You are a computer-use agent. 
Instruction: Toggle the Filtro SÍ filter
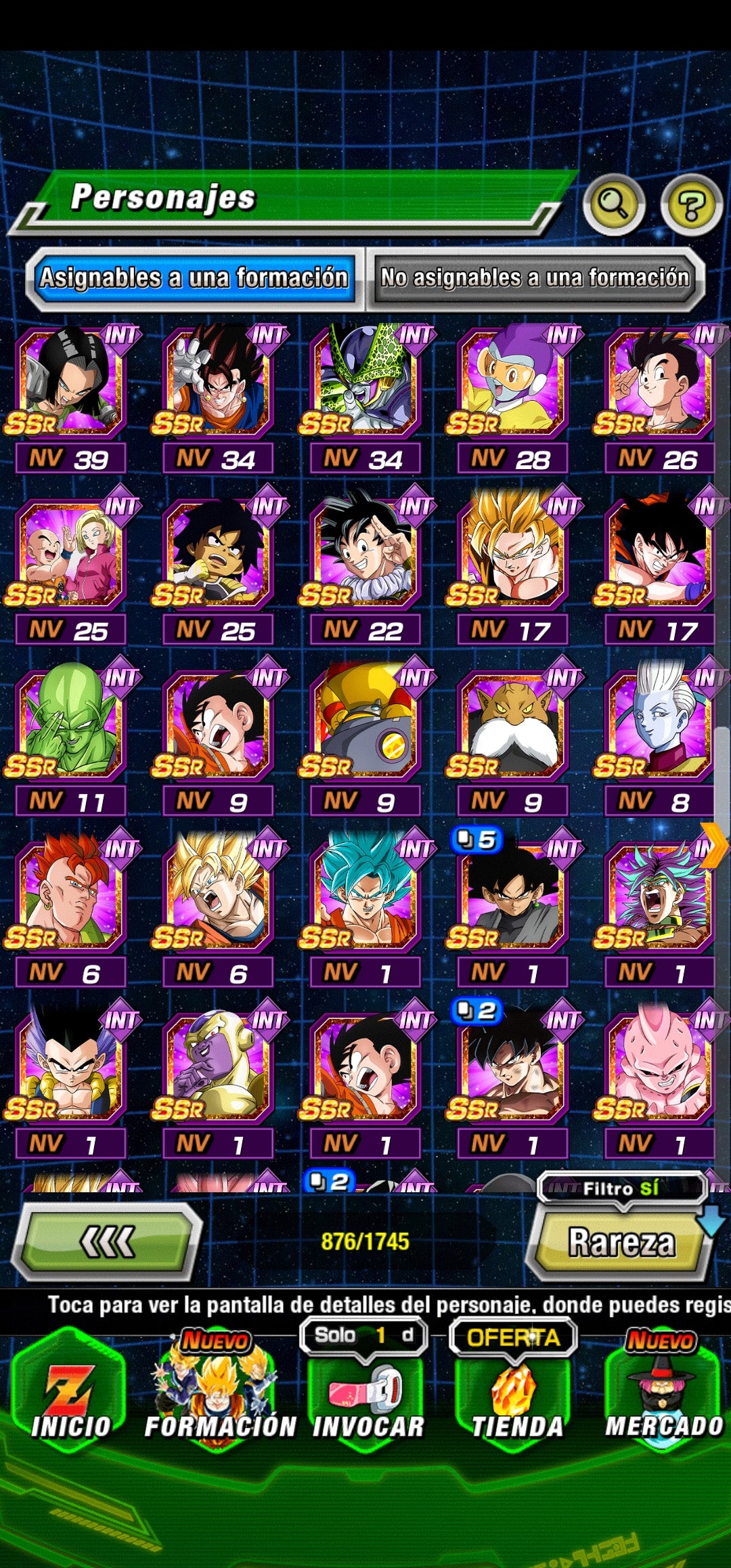tap(621, 1188)
